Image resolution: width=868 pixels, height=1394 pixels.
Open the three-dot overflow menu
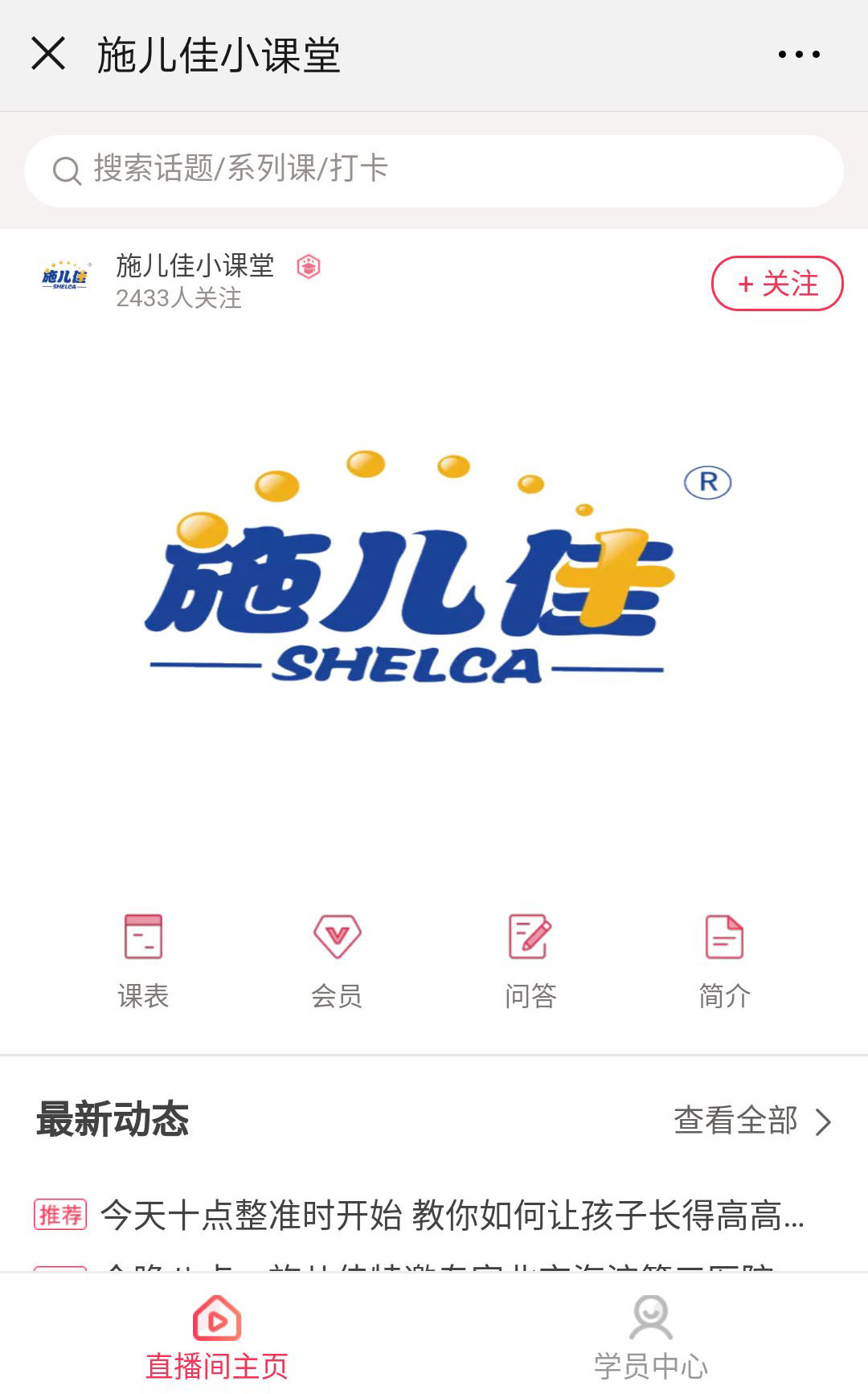(x=799, y=54)
